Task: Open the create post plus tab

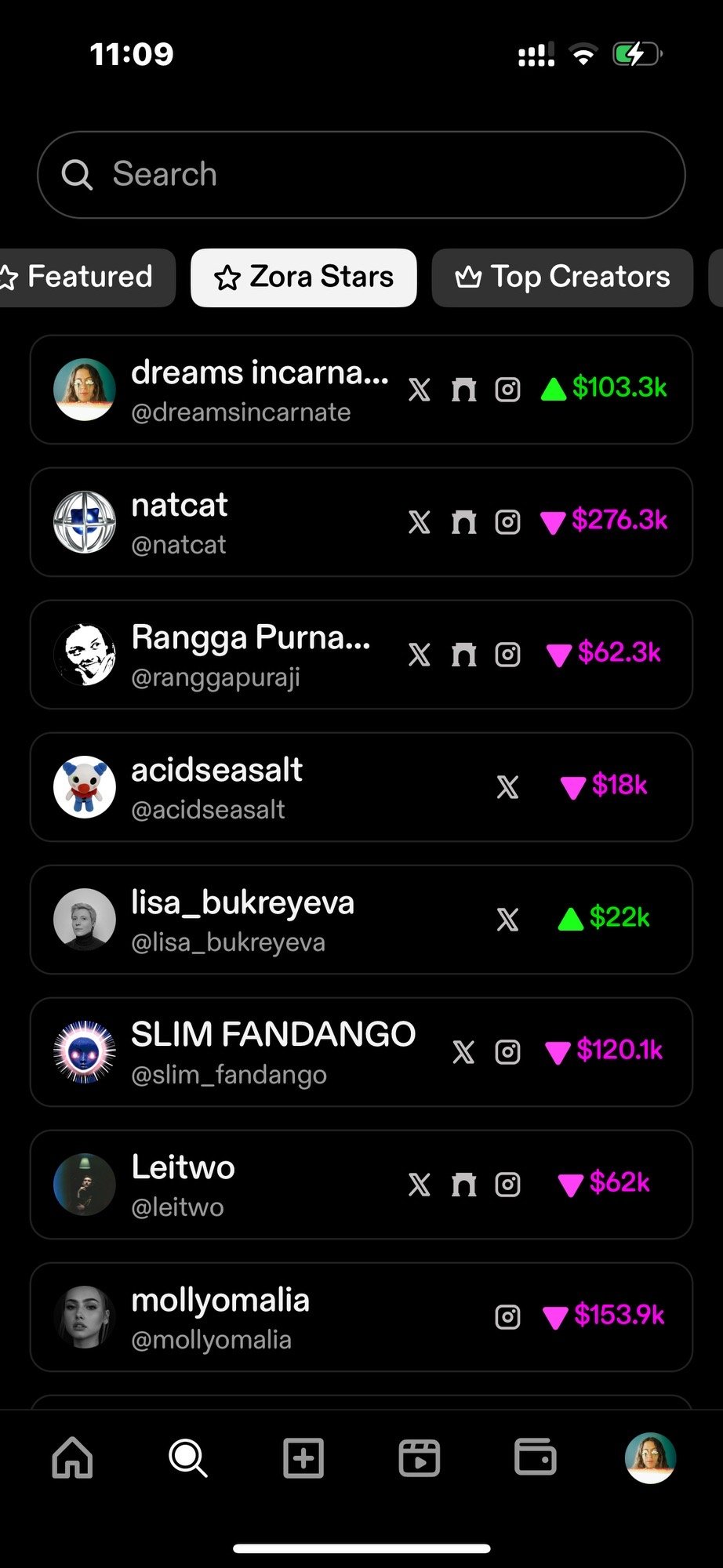Action: [x=303, y=1458]
